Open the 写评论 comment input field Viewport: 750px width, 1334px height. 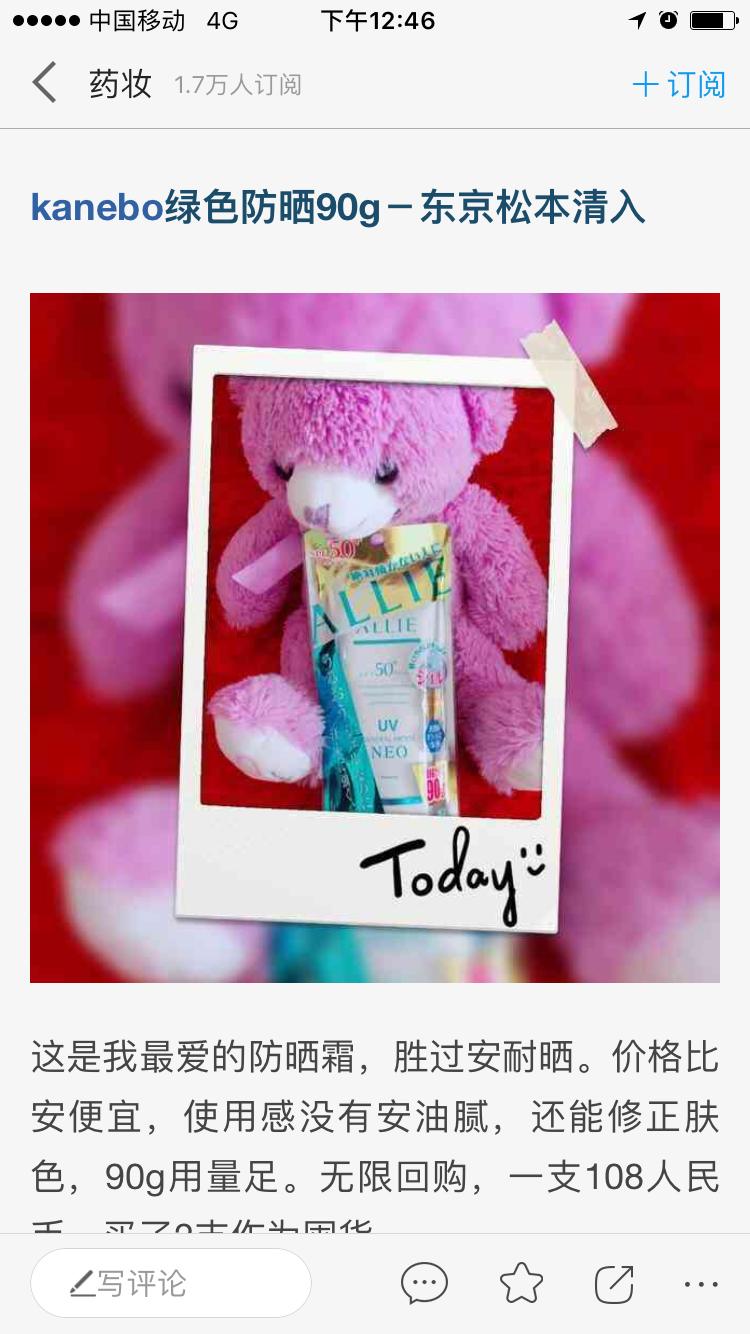(171, 1283)
